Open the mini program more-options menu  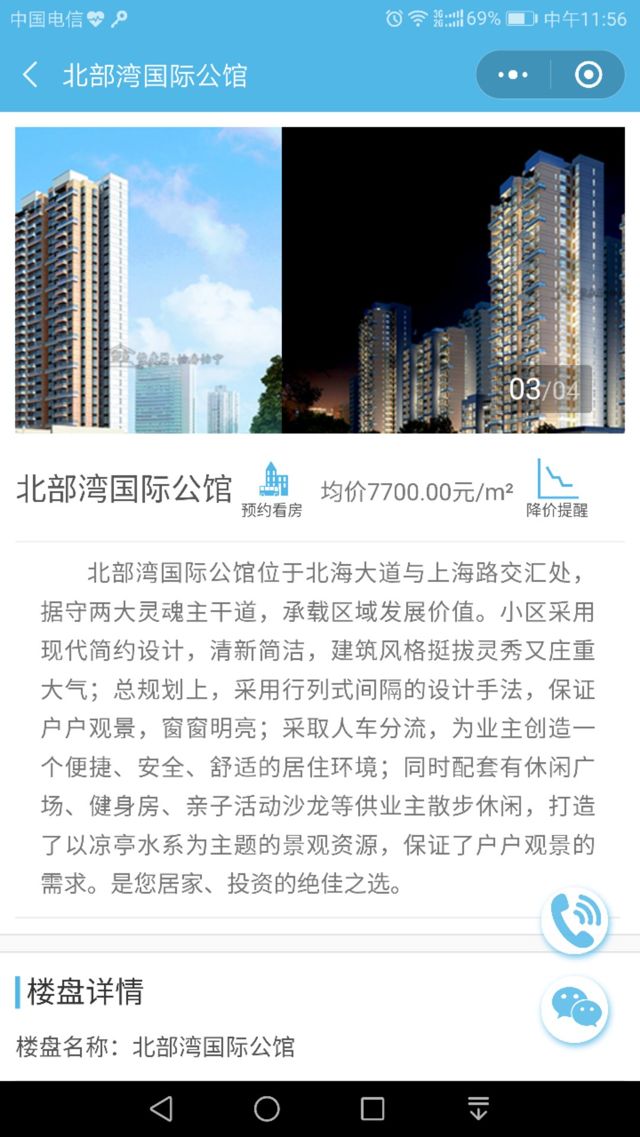click(x=513, y=75)
